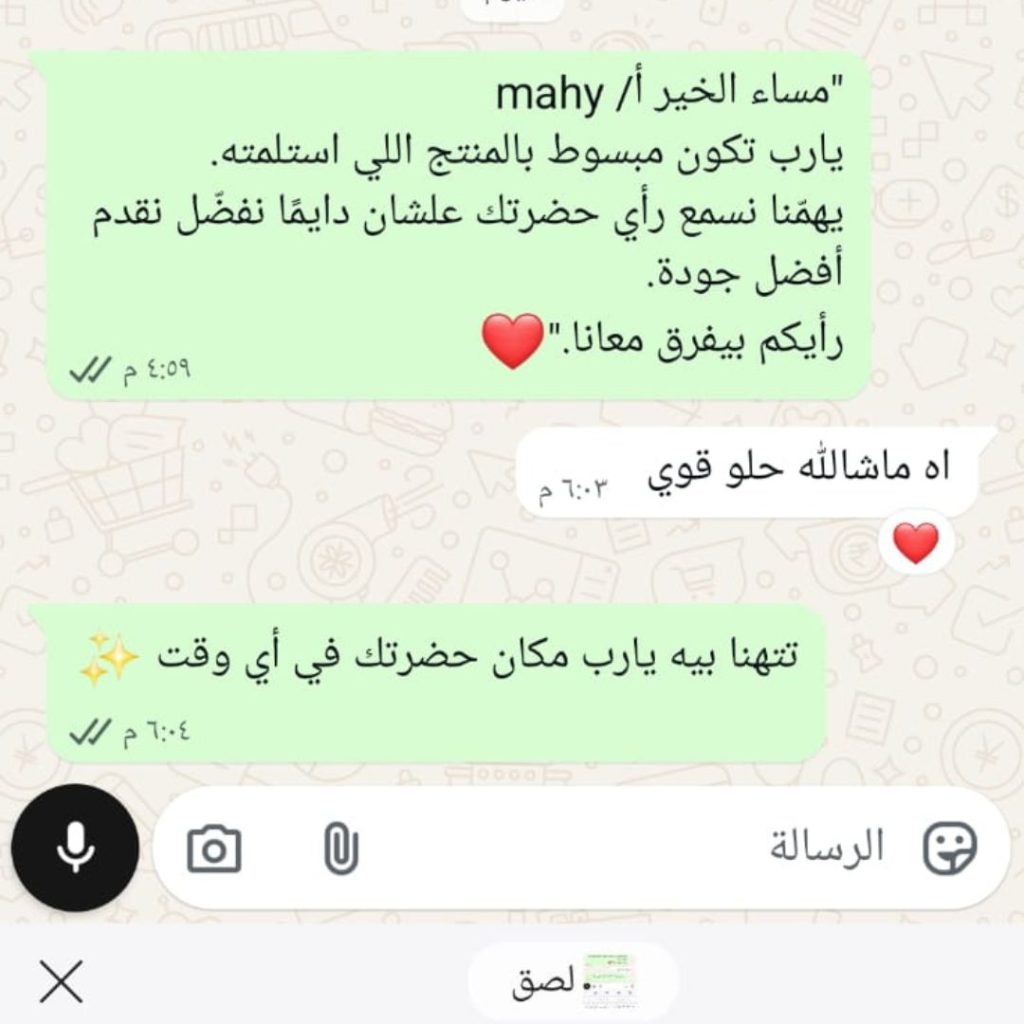This screenshot has height=1024, width=1024.
Task: Open the attachment paperclip menu
Action: click(x=341, y=849)
